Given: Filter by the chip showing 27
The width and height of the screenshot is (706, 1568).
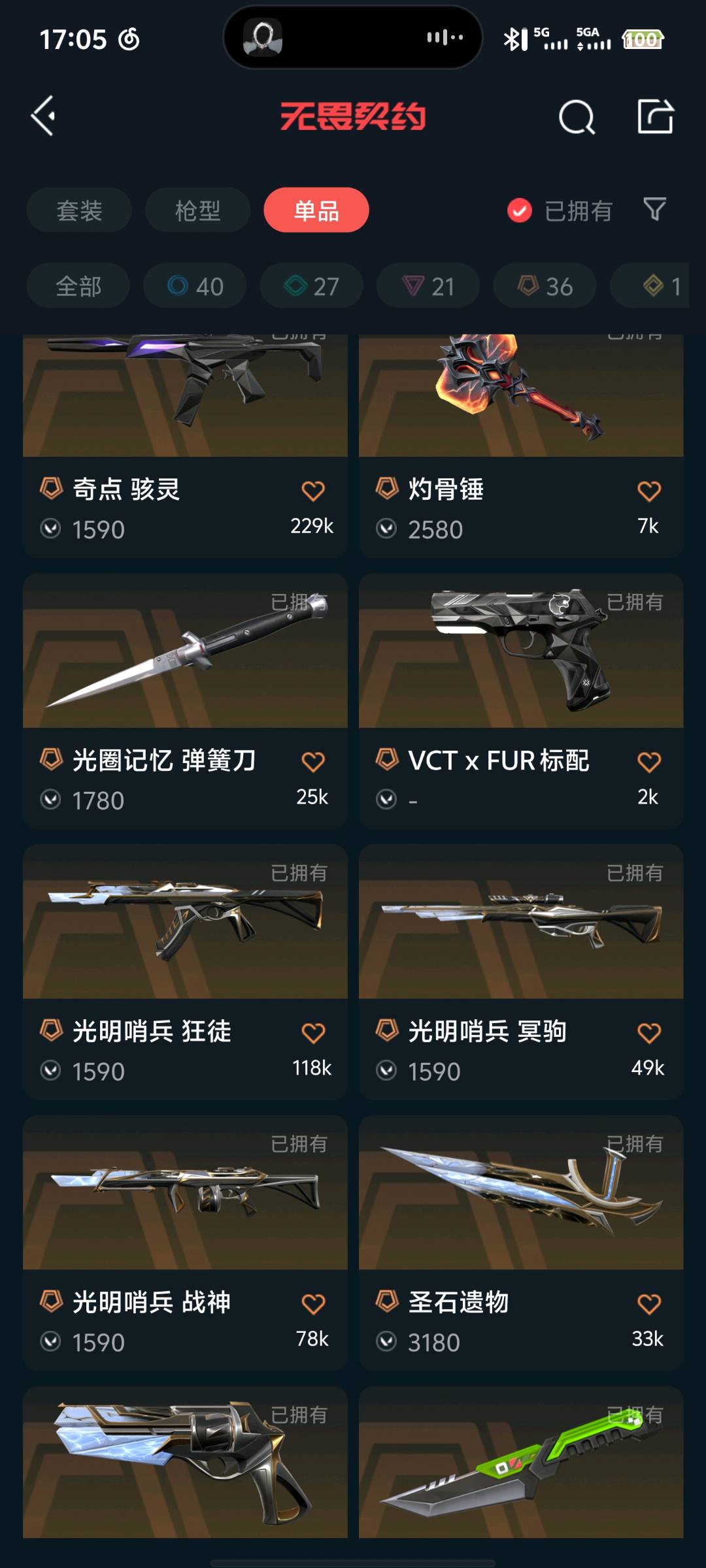Looking at the screenshot, I should click(x=311, y=286).
